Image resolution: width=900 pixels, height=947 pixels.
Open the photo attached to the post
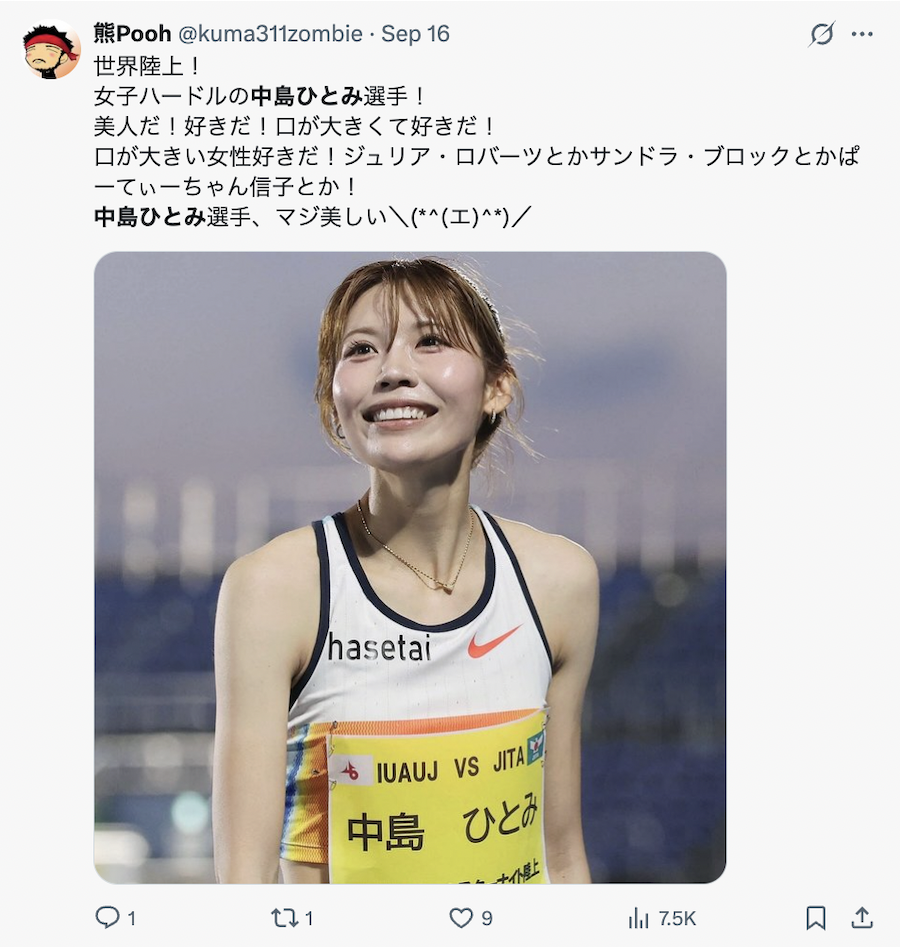pos(410,567)
